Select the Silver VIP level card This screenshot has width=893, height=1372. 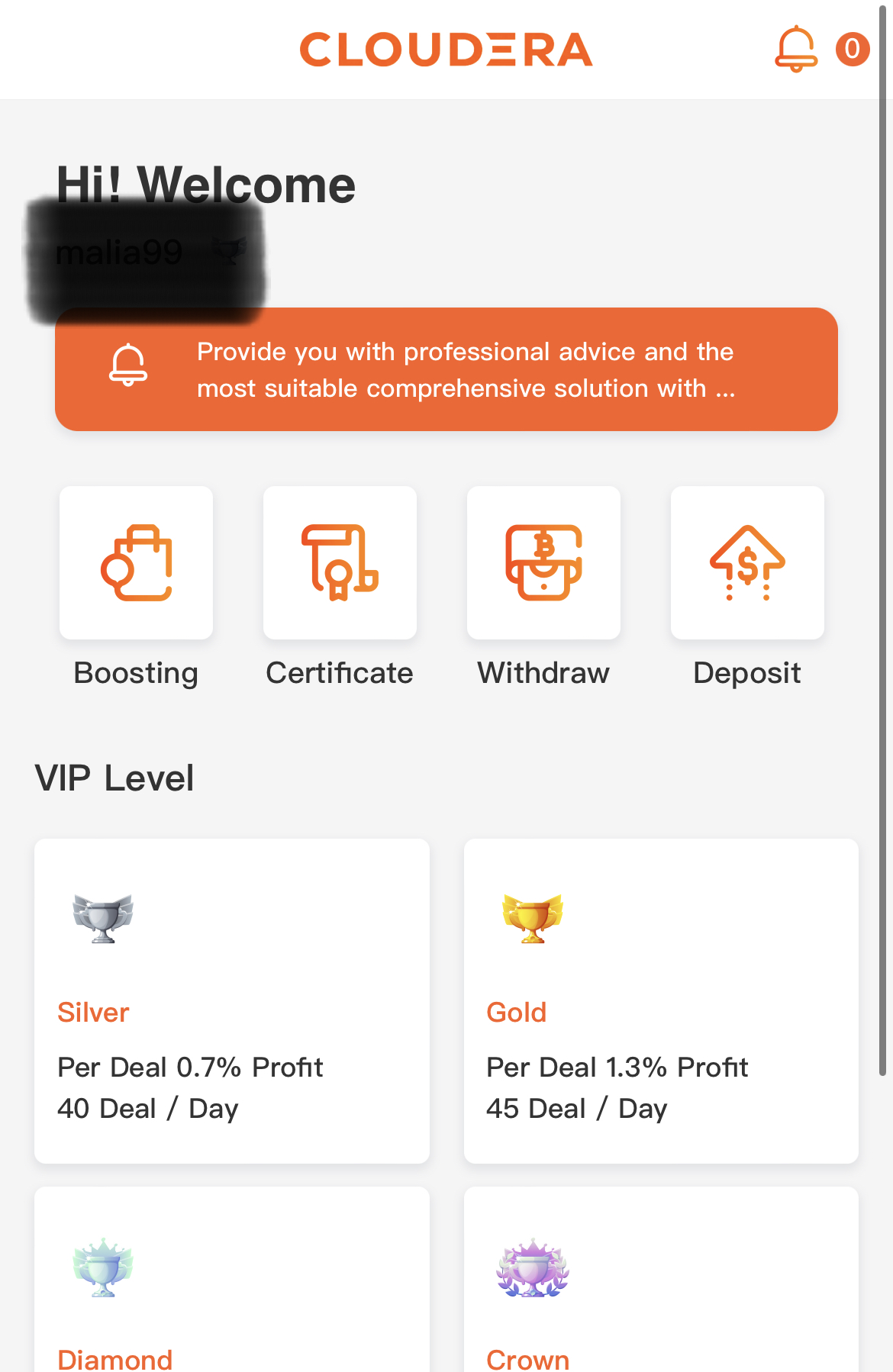point(231,1000)
